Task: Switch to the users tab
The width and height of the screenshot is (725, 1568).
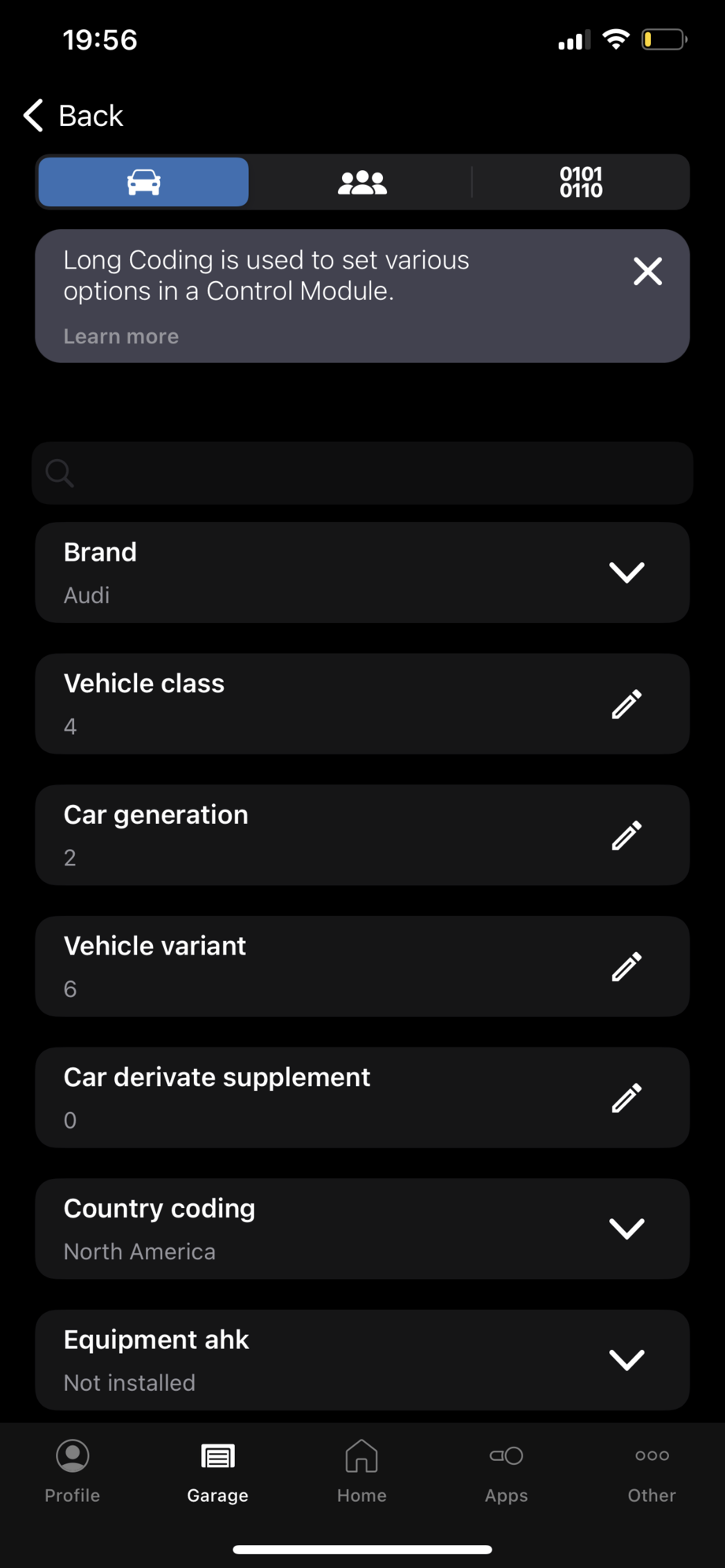Action: (x=362, y=182)
